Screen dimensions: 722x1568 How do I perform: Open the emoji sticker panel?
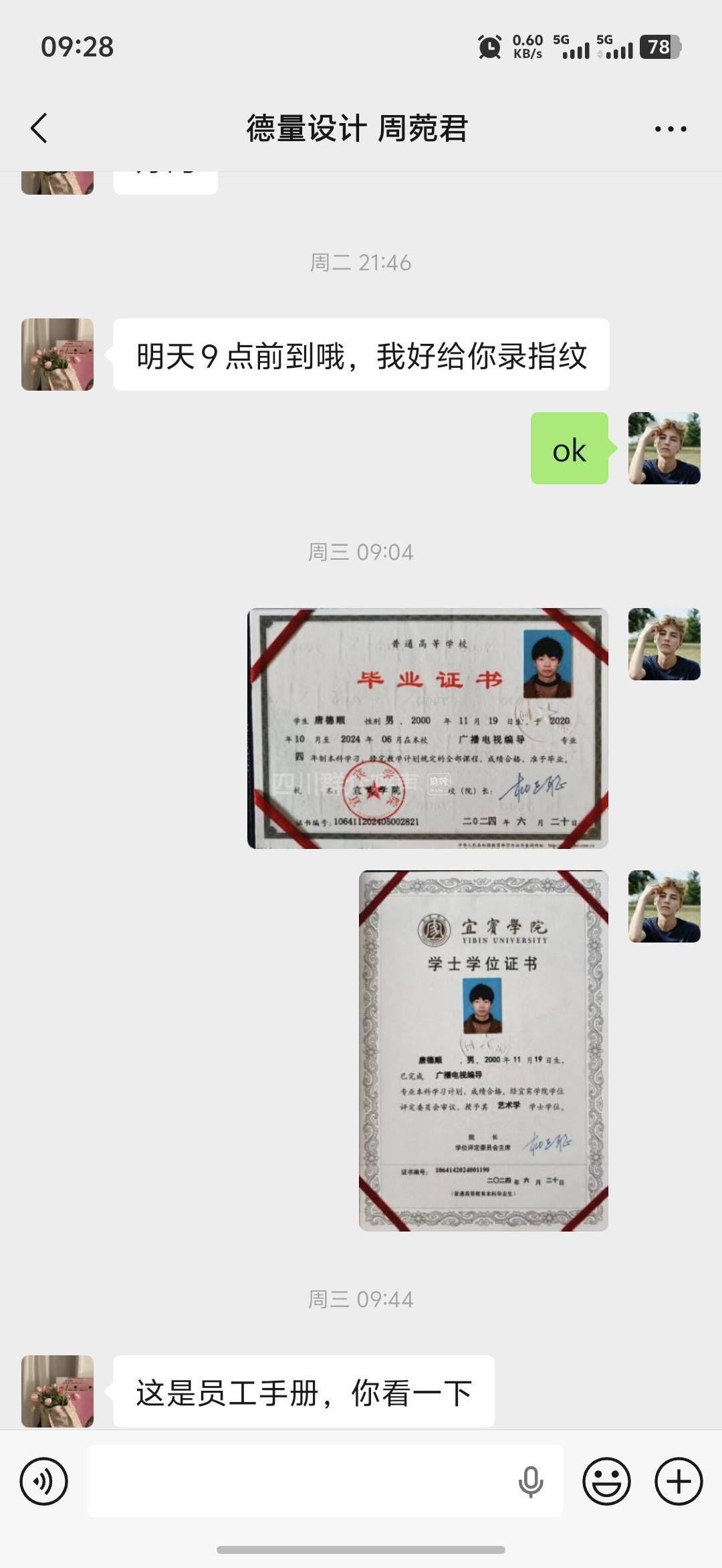tap(606, 1481)
